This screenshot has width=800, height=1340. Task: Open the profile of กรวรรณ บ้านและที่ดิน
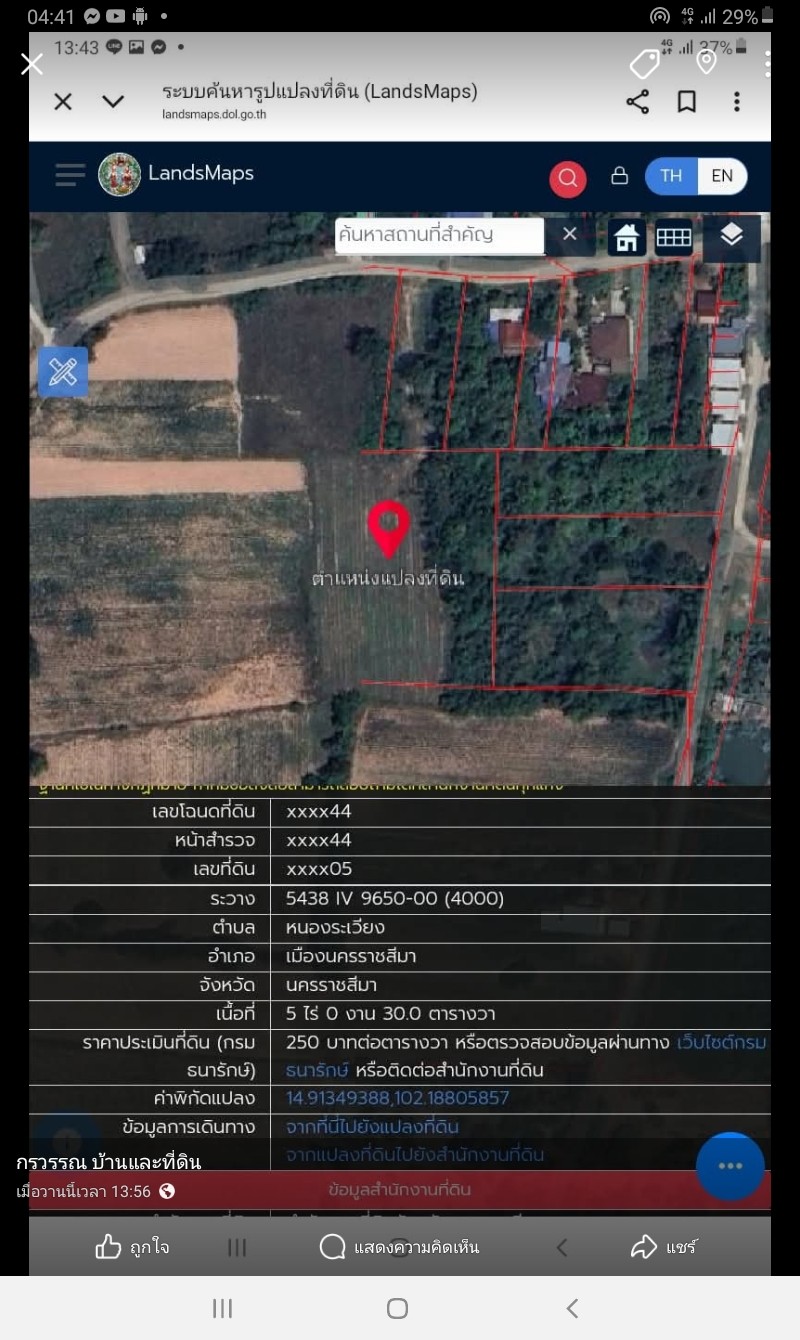pyautogui.click(x=109, y=1162)
